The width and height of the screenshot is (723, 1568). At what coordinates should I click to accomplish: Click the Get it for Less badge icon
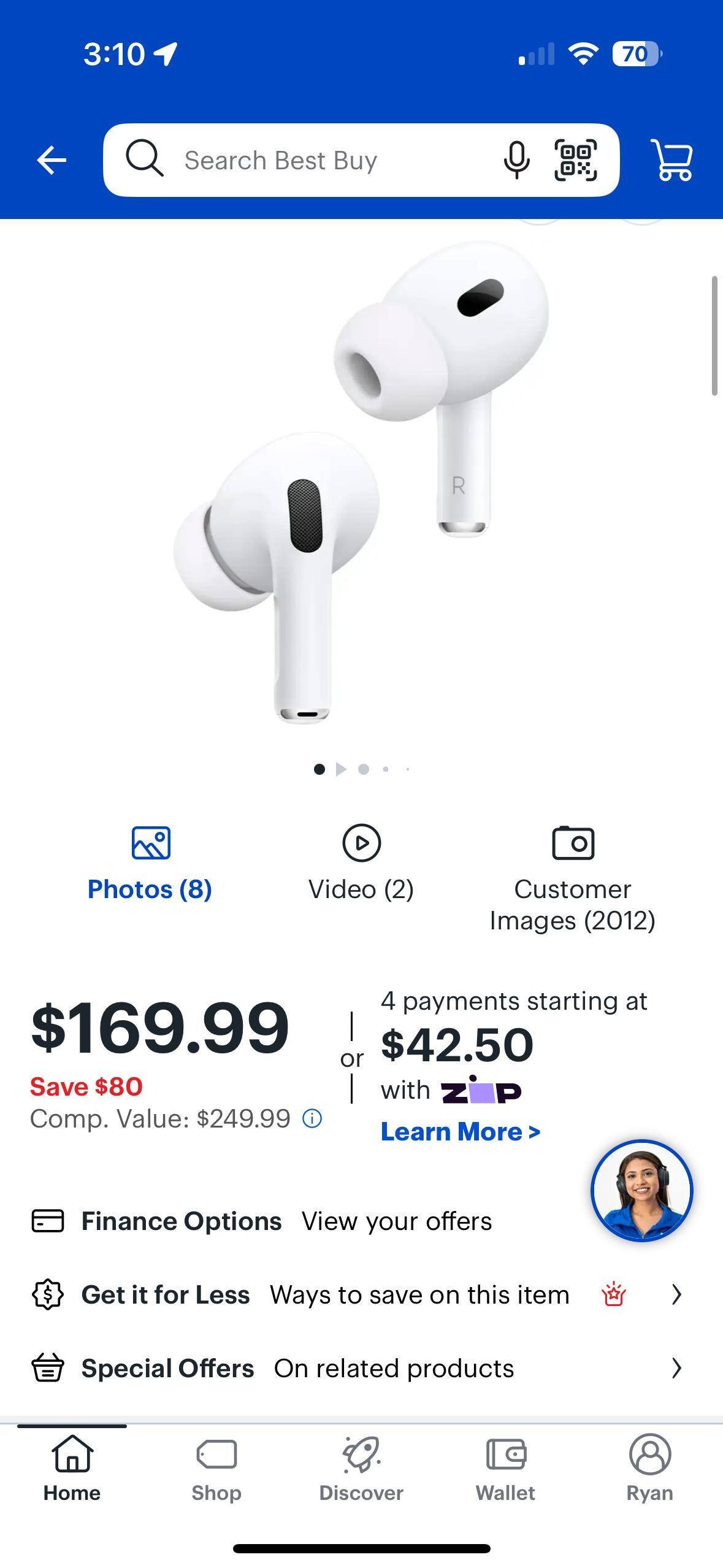(49, 1294)
